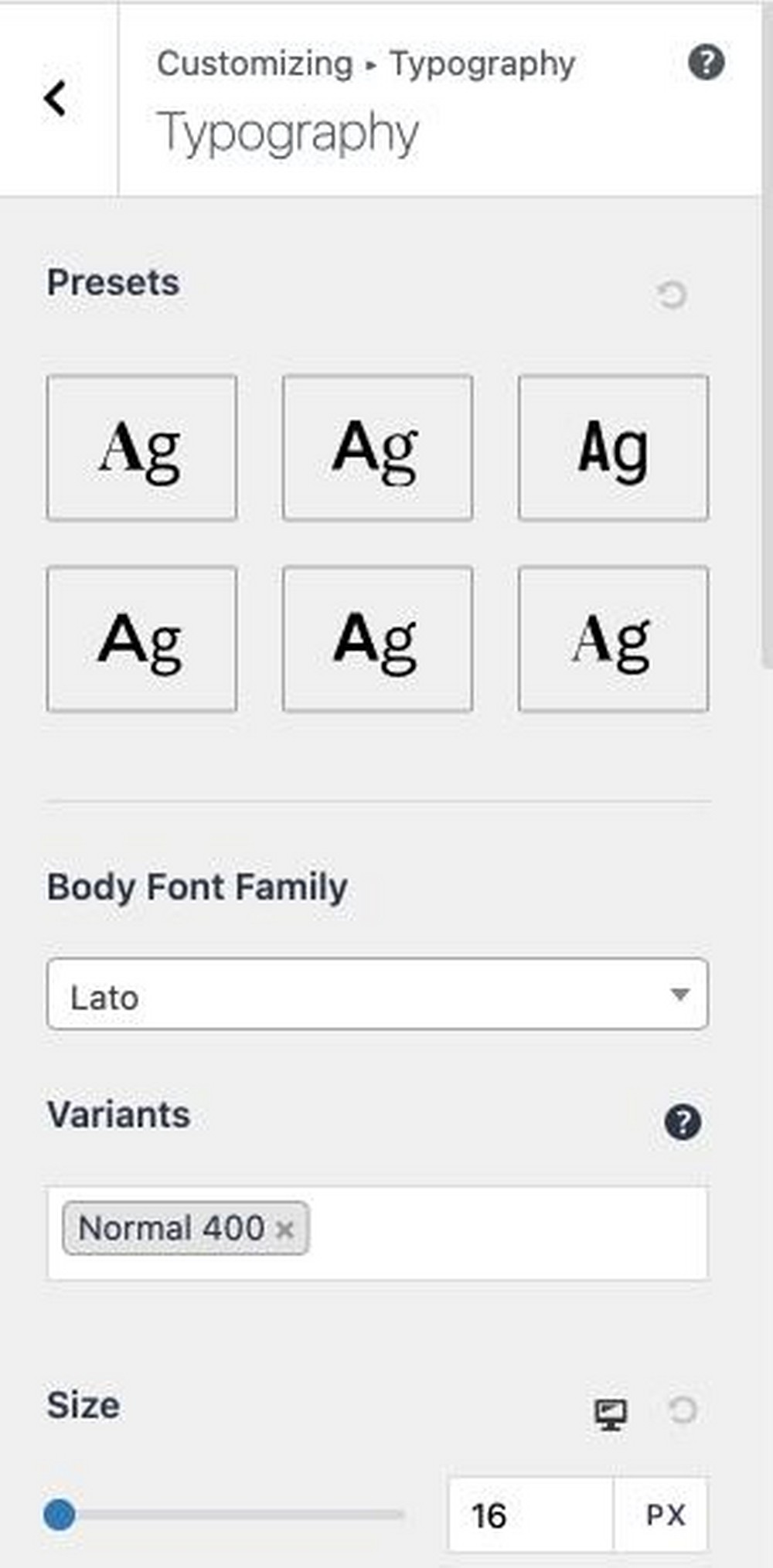Screen dimensions: 773x1568
Task: Open the Variants help tooltip
Action: [683, 1122]
